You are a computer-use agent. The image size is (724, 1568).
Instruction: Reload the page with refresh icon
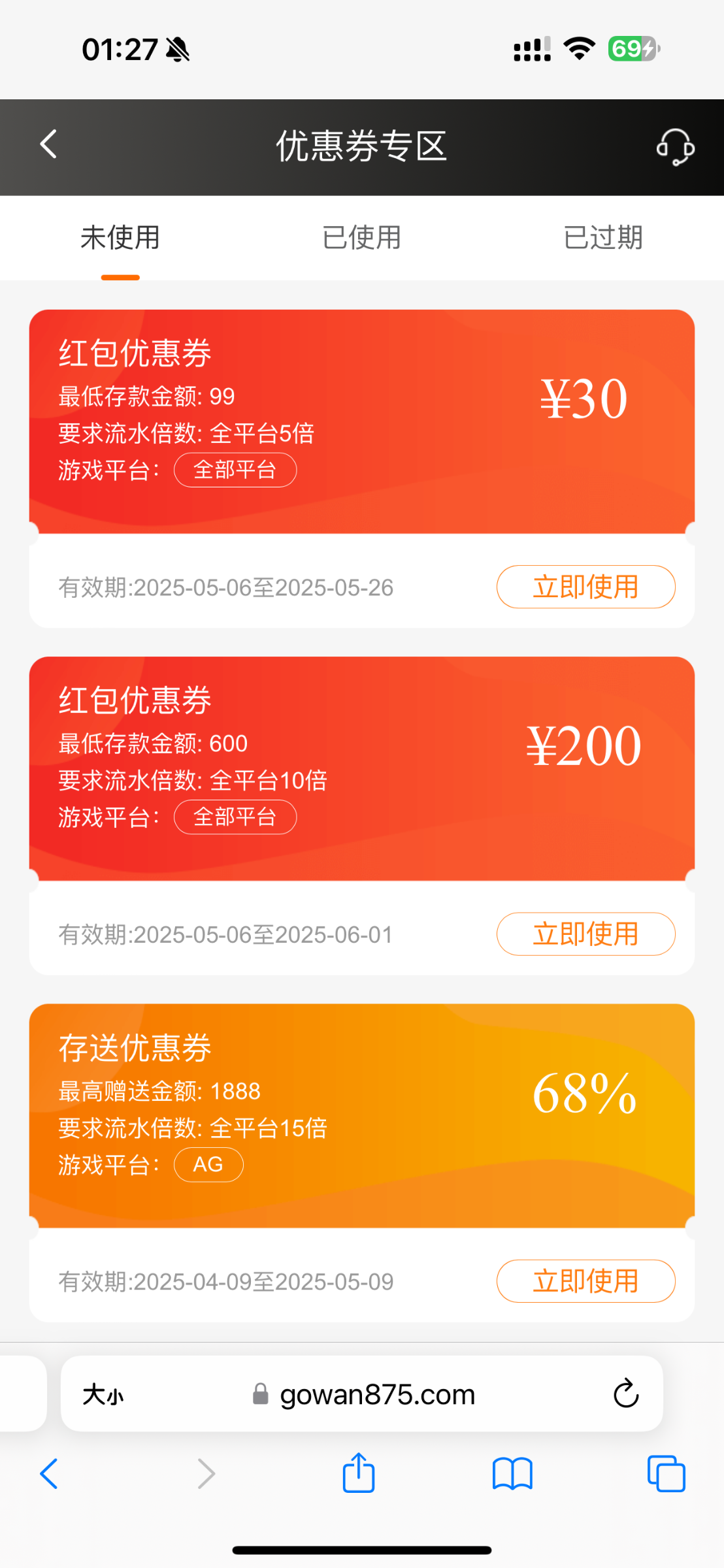(x=626, y=1394)
